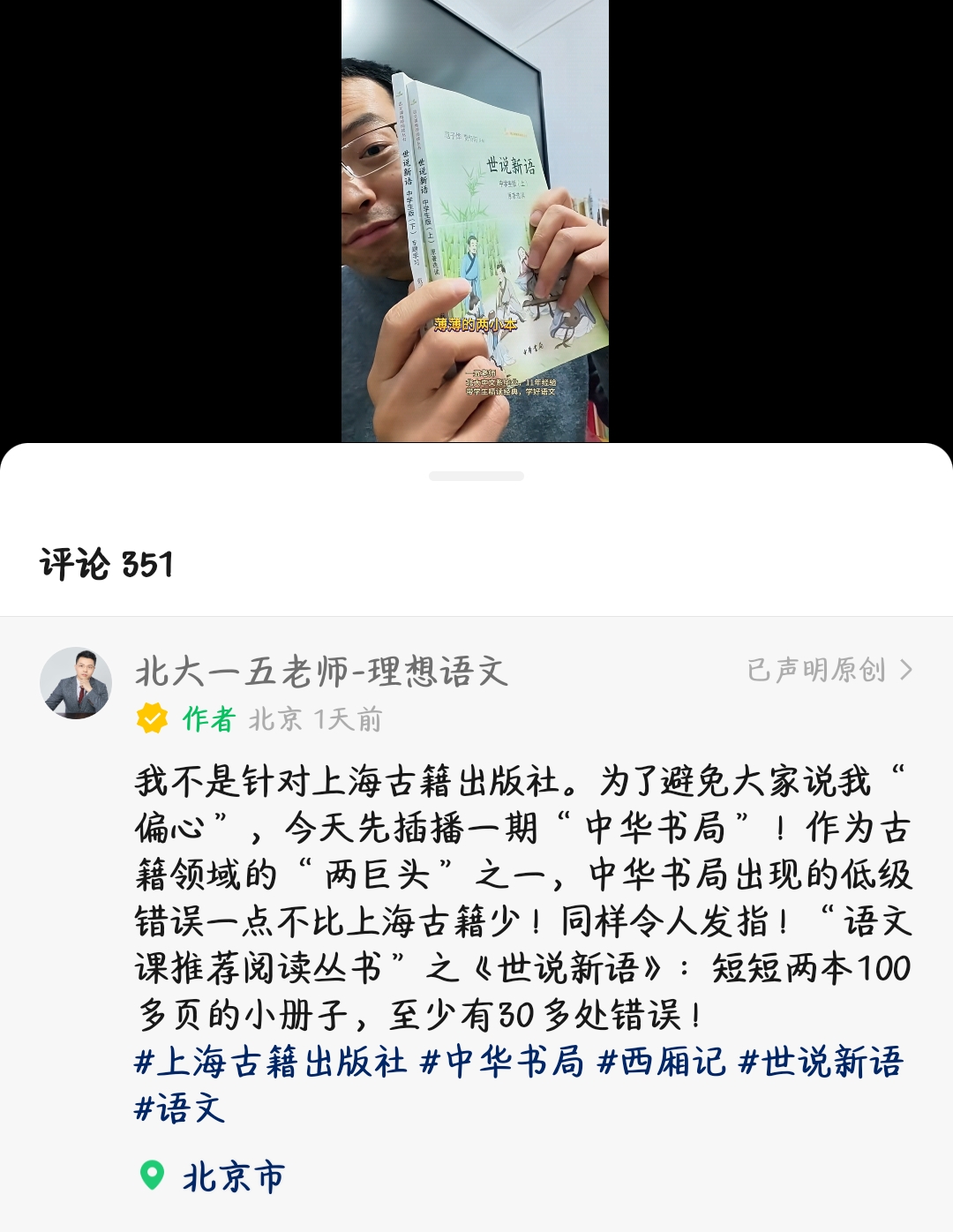953x1232 pixels.
Task: Open hashtag #世说新语
Action: 821,1062
